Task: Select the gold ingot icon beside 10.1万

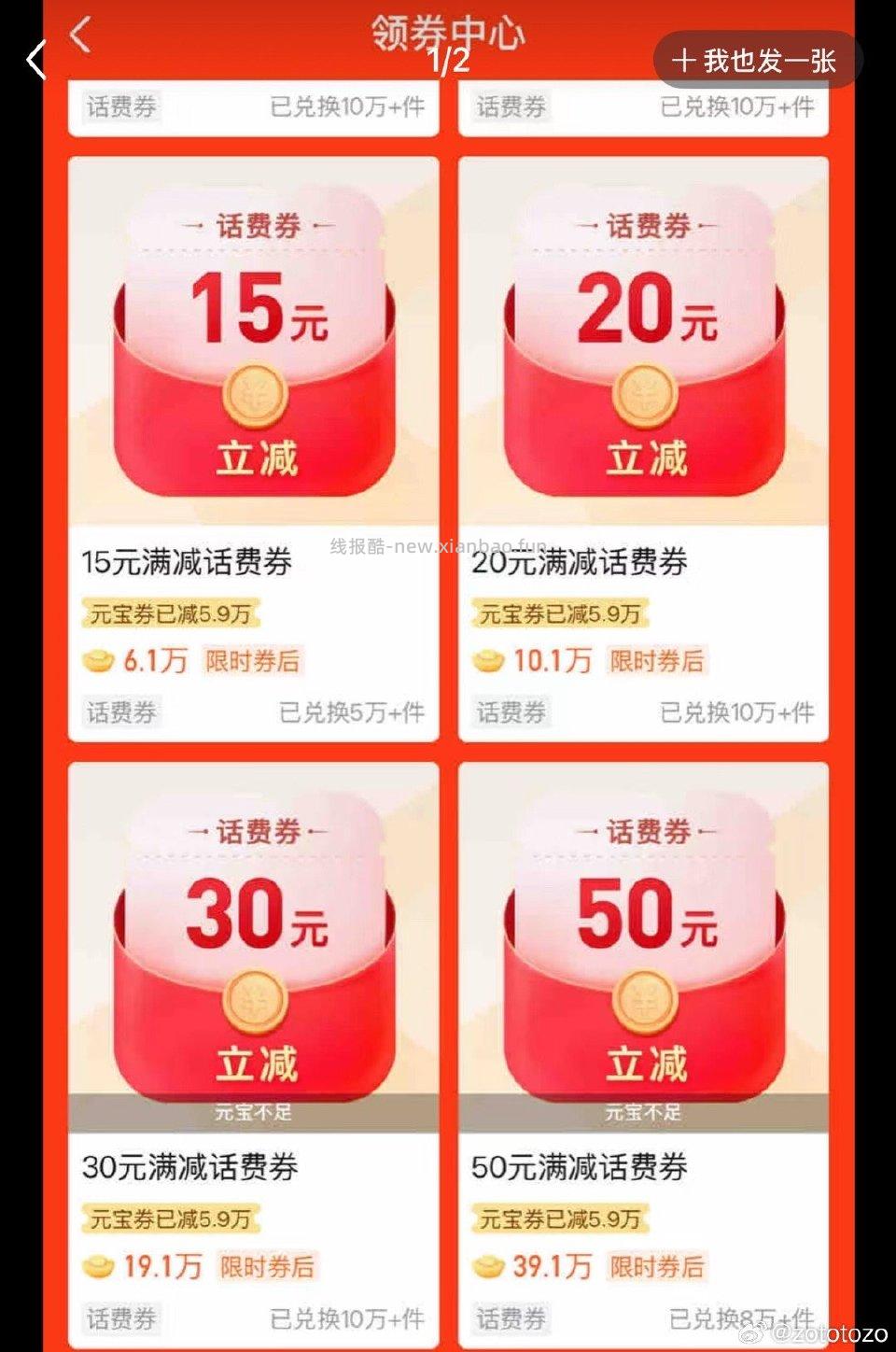Action: click(x=486, y=660)
